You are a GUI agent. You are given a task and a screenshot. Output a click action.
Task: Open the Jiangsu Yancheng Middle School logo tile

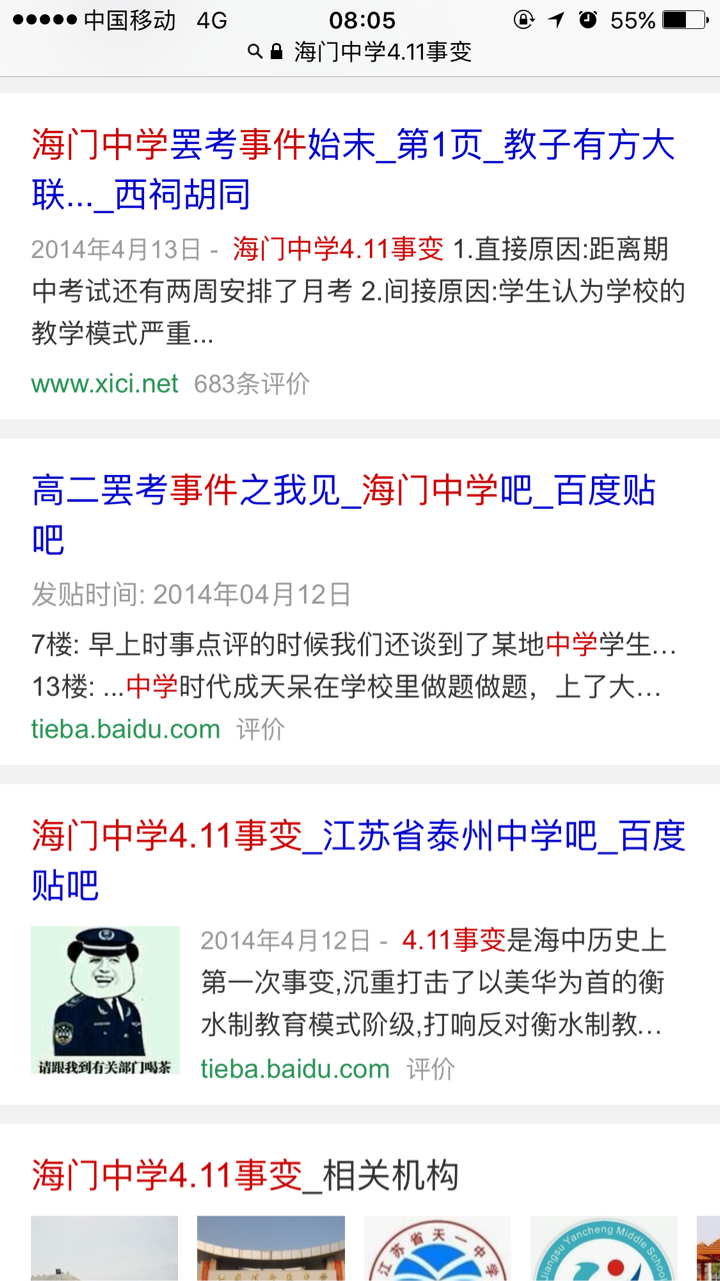(603, 1248)
